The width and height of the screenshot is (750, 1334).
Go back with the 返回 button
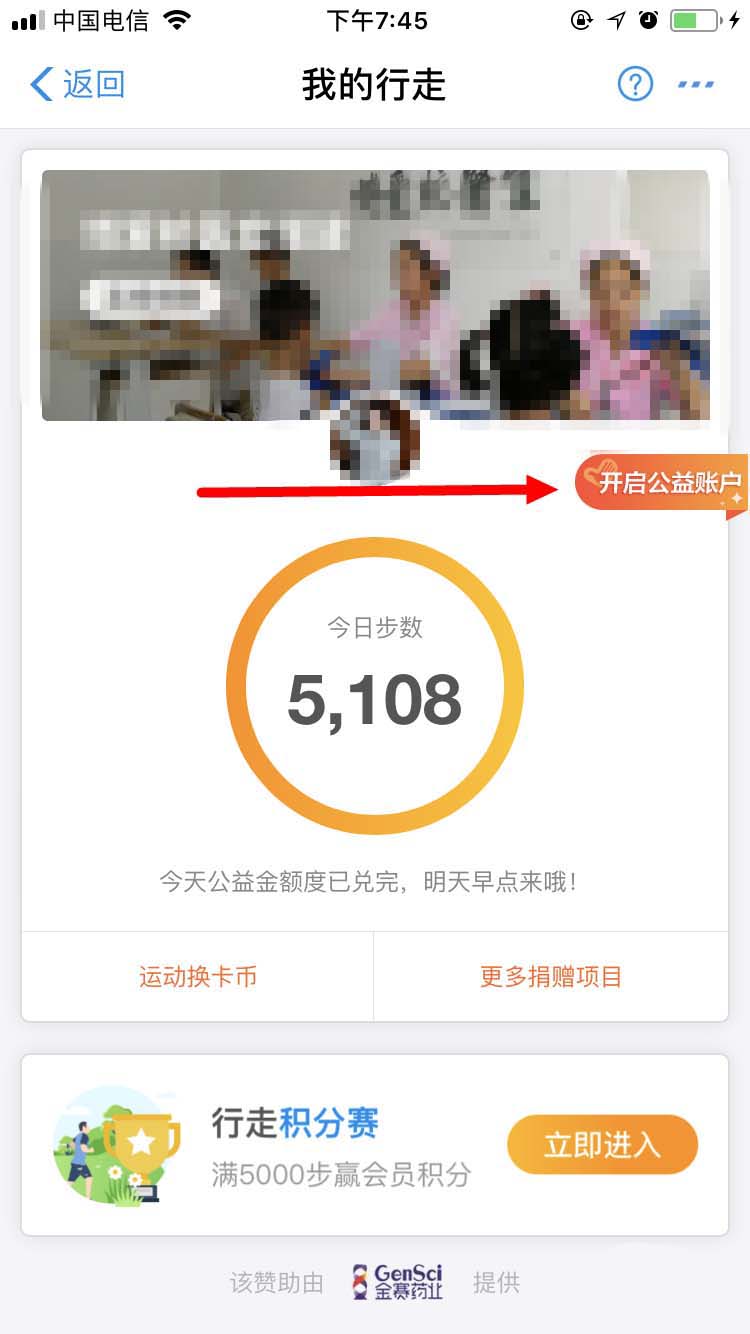(78, 85)
